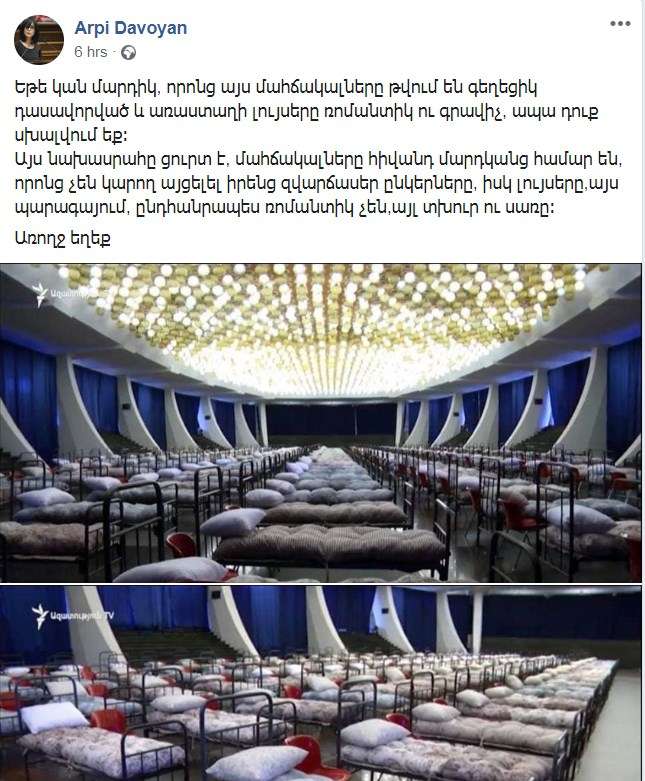Open the first photo of the beds hall
This screenshot has width=645, height=781.
322,422
